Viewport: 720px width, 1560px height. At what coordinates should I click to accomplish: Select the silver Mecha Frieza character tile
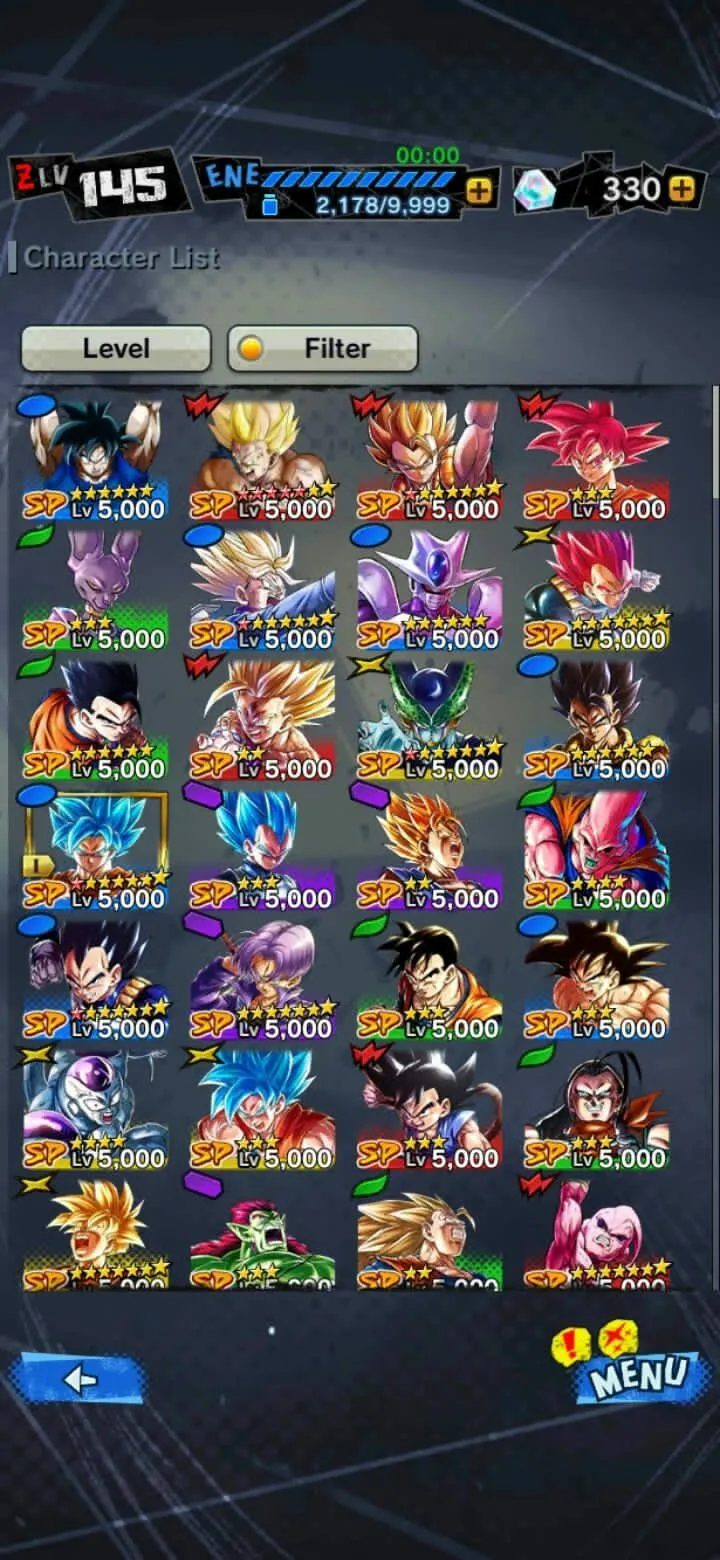[x=96, y=1108]
